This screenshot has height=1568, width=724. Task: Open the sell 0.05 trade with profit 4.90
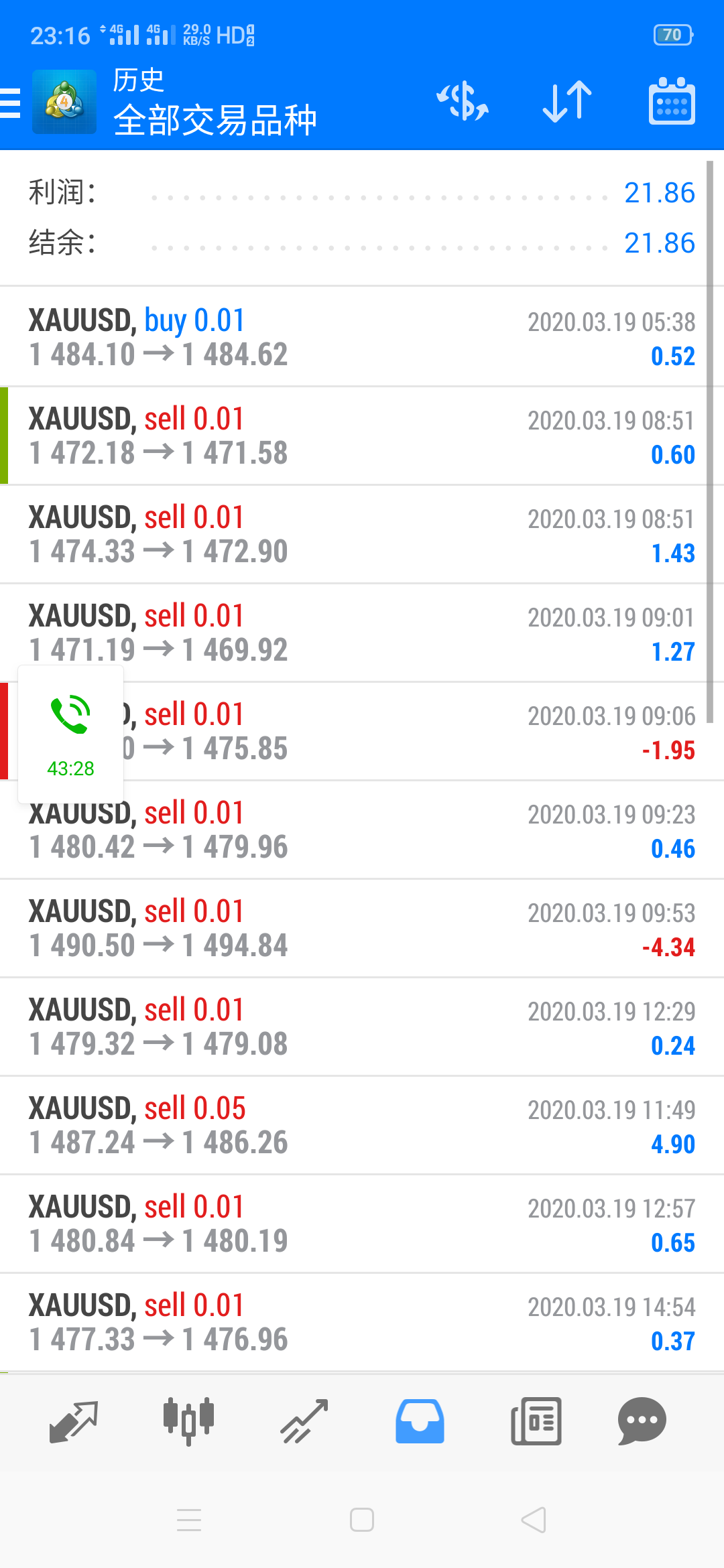362,1125
